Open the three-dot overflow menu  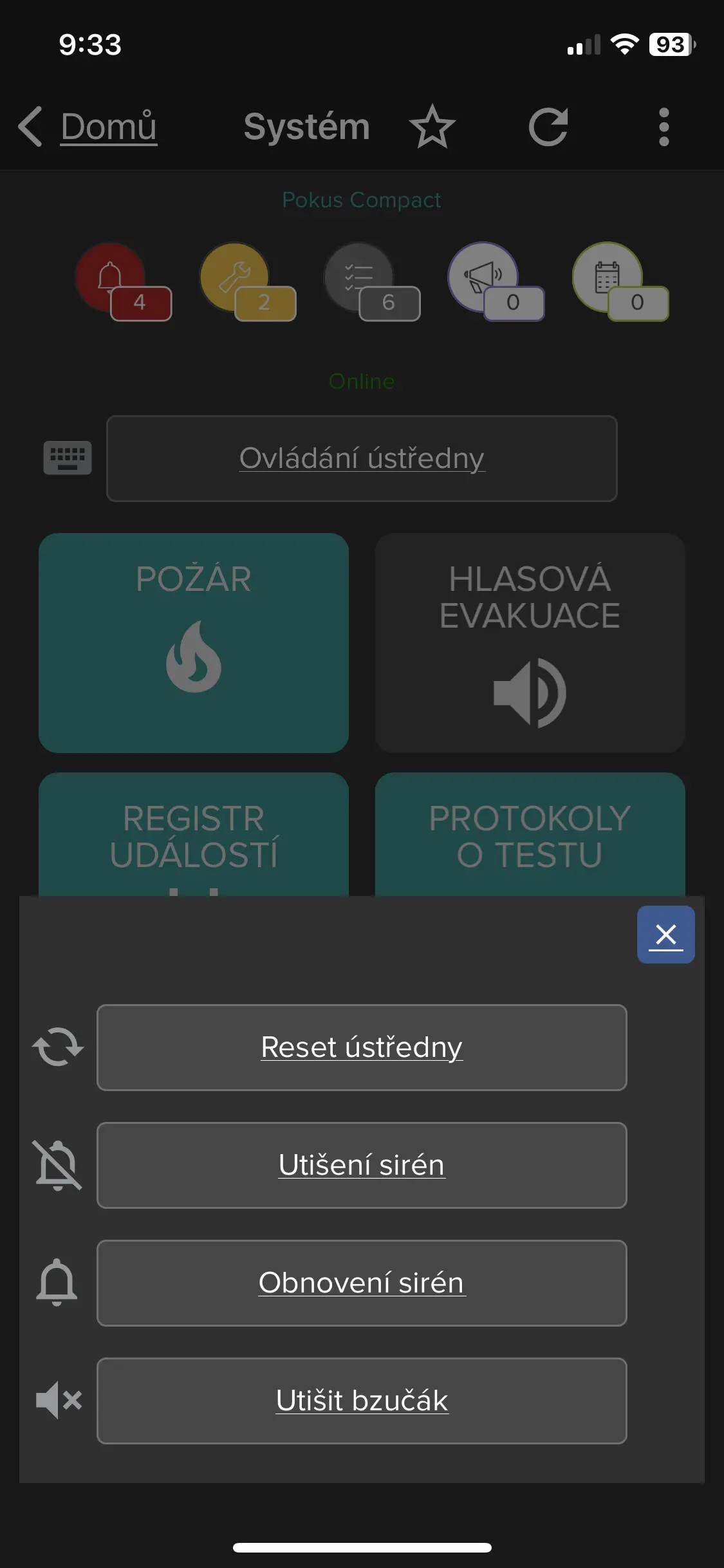(x=664, y=126)
